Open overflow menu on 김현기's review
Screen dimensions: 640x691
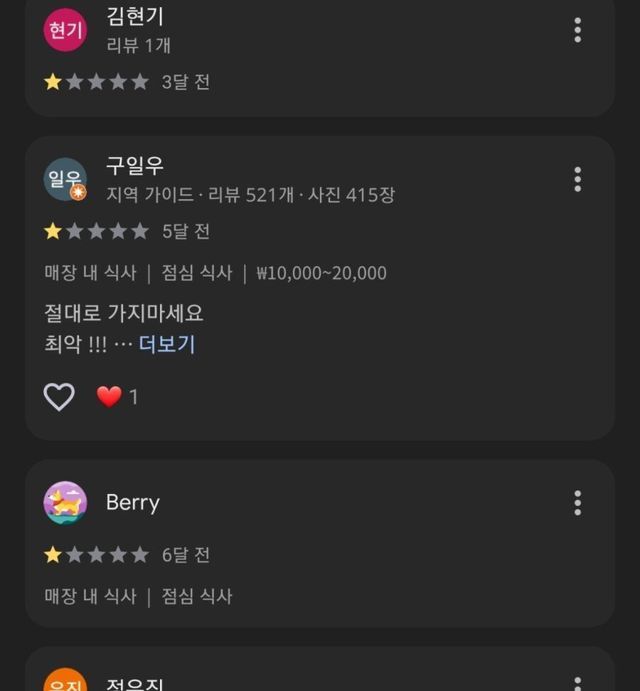click(577, 30)
